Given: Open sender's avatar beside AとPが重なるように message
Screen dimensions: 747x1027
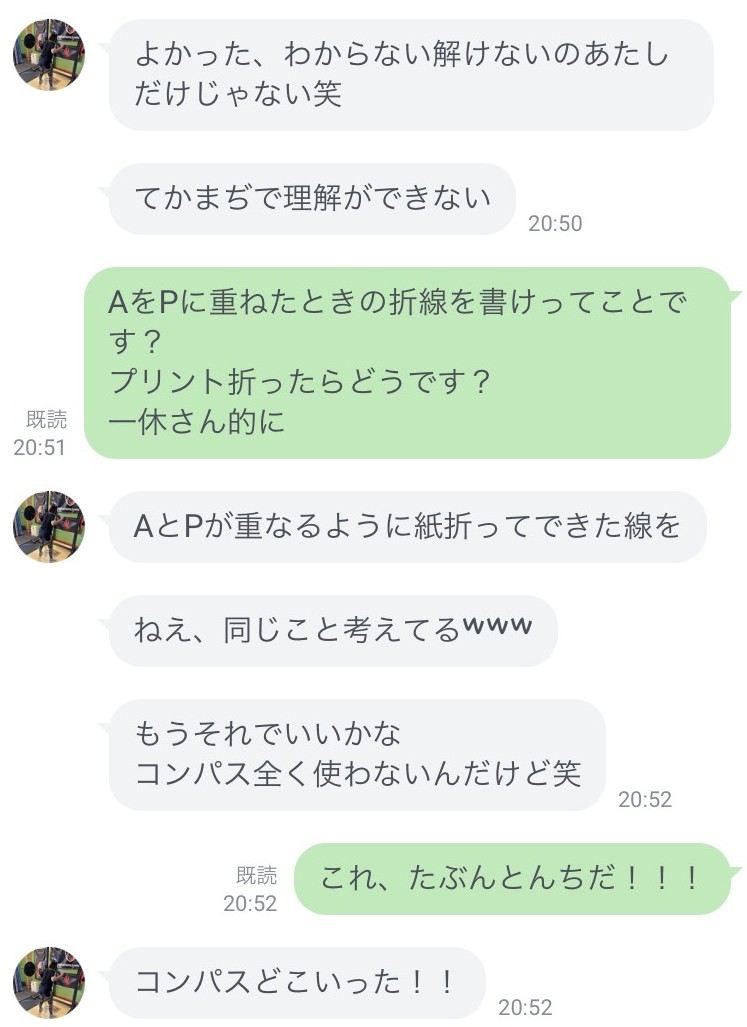Looking at the screenshot, I should [x=49, y=526].
